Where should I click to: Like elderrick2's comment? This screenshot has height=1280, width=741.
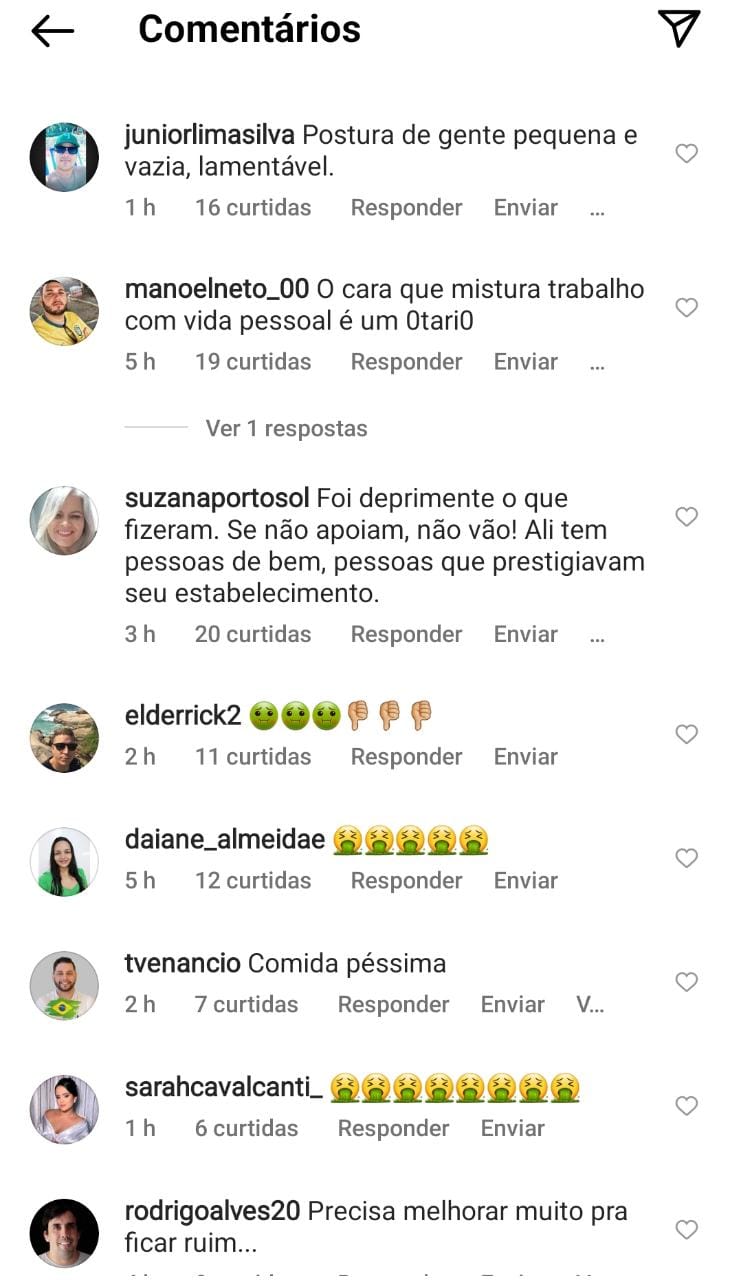tap(686, 734)
